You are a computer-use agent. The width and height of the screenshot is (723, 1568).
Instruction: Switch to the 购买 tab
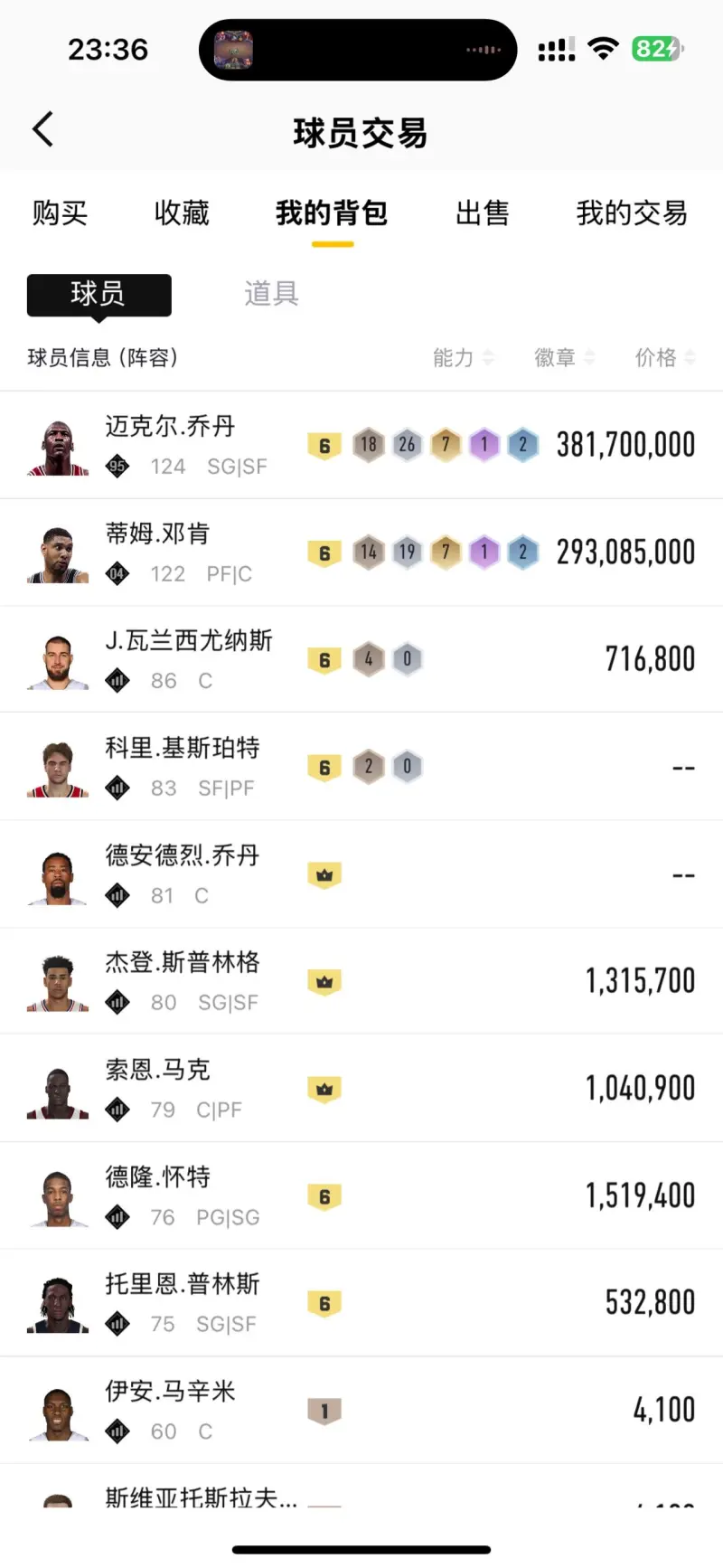[x=60, y=213]
